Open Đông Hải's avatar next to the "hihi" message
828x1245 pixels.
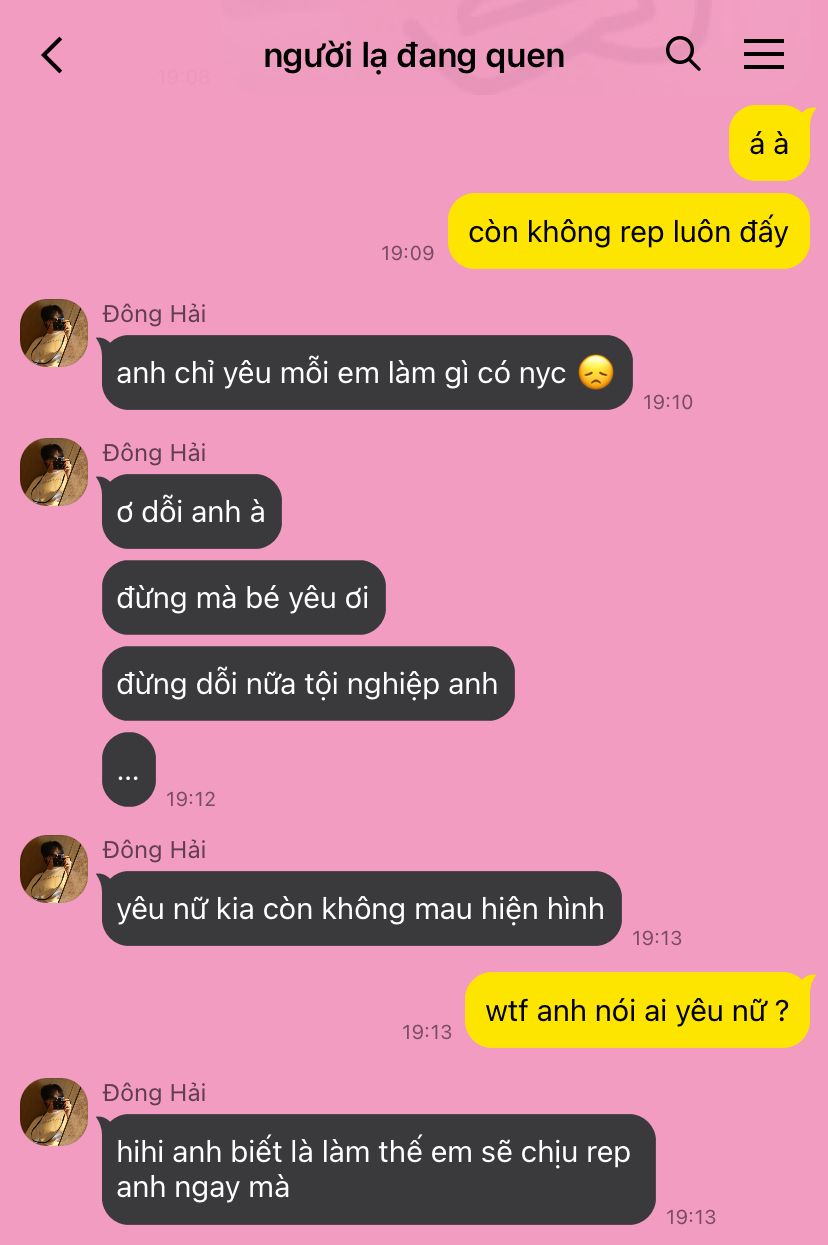54,1112
